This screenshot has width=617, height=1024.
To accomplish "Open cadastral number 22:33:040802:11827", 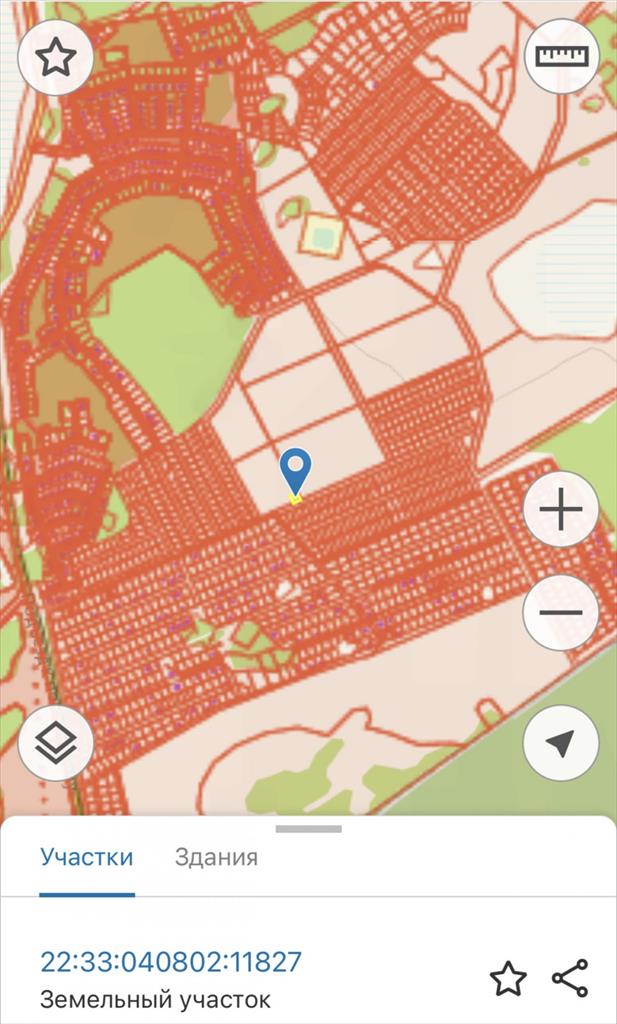I will point(171,961).
